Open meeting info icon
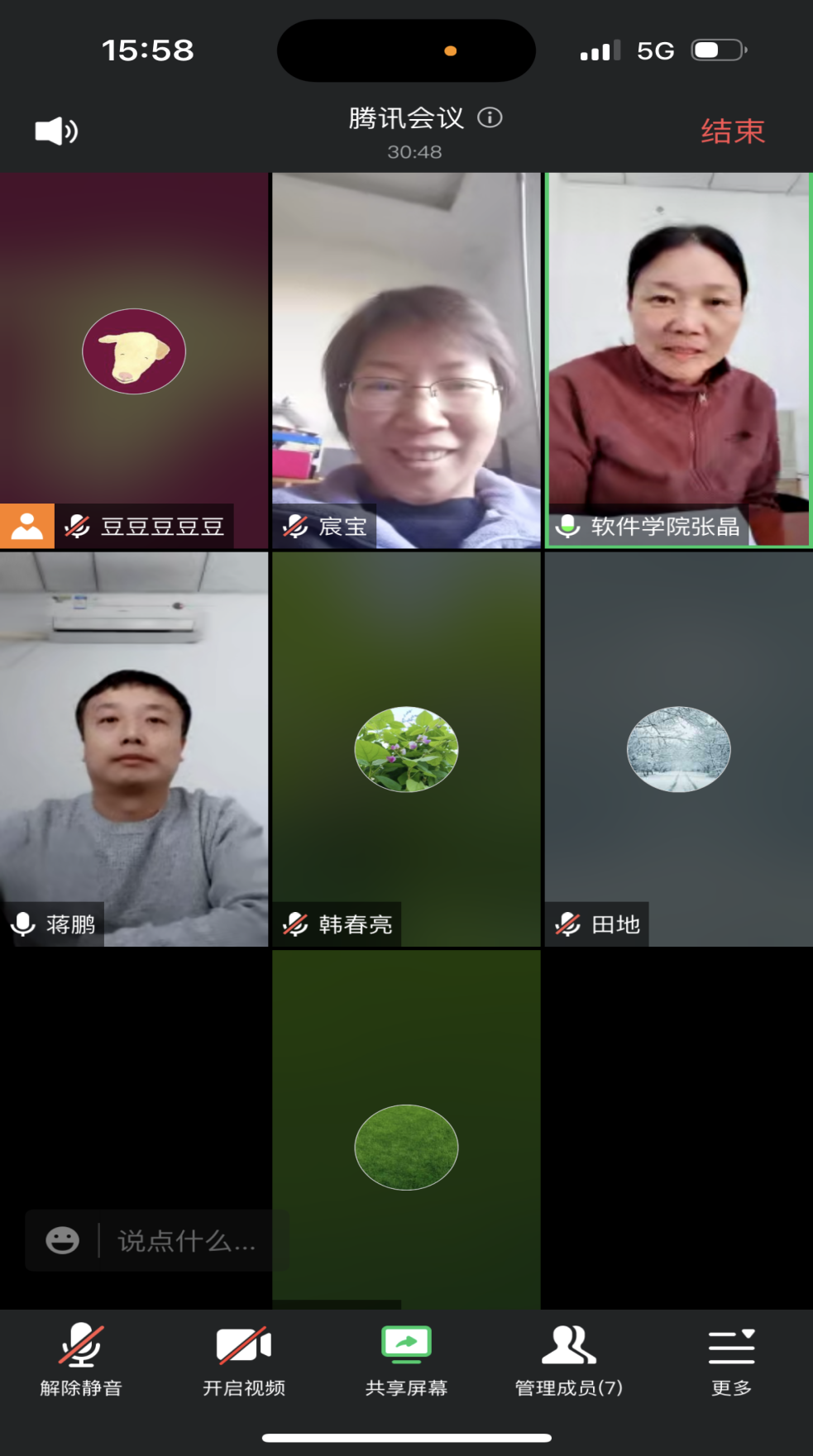The height and width of the screenshot is (1456, 813). (x=490, y=118)
